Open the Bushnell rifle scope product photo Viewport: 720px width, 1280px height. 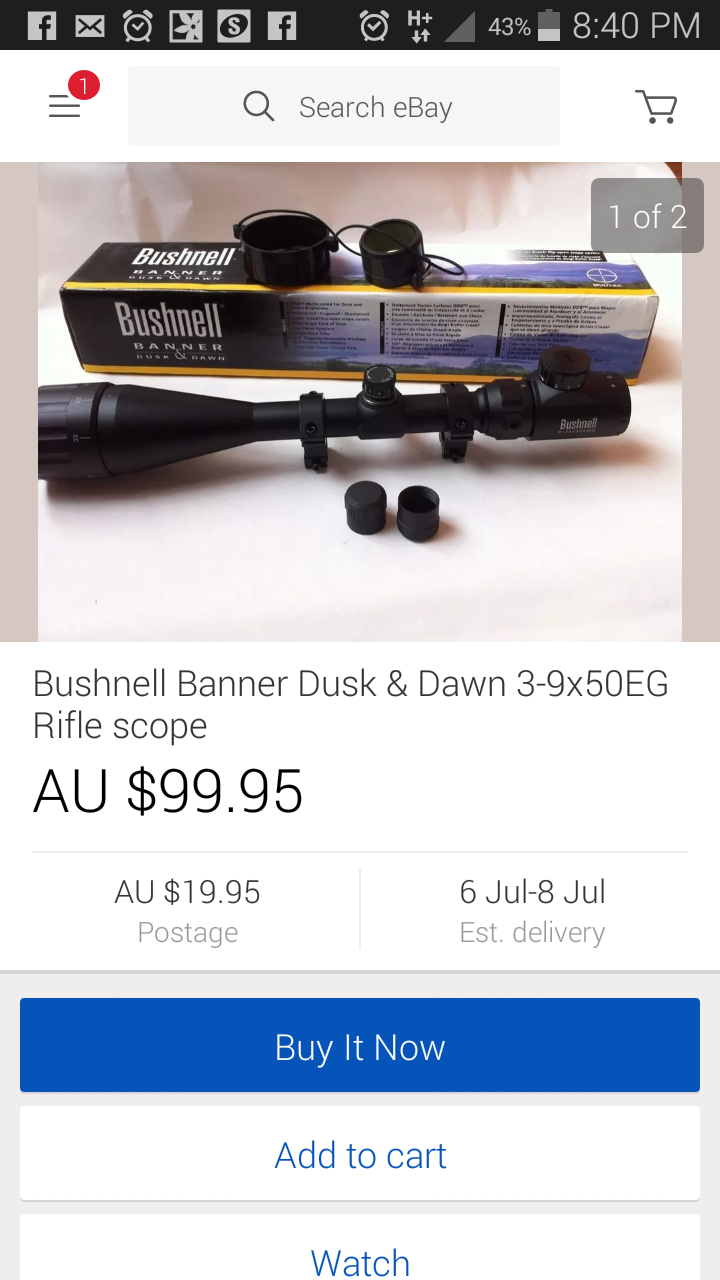360,402
